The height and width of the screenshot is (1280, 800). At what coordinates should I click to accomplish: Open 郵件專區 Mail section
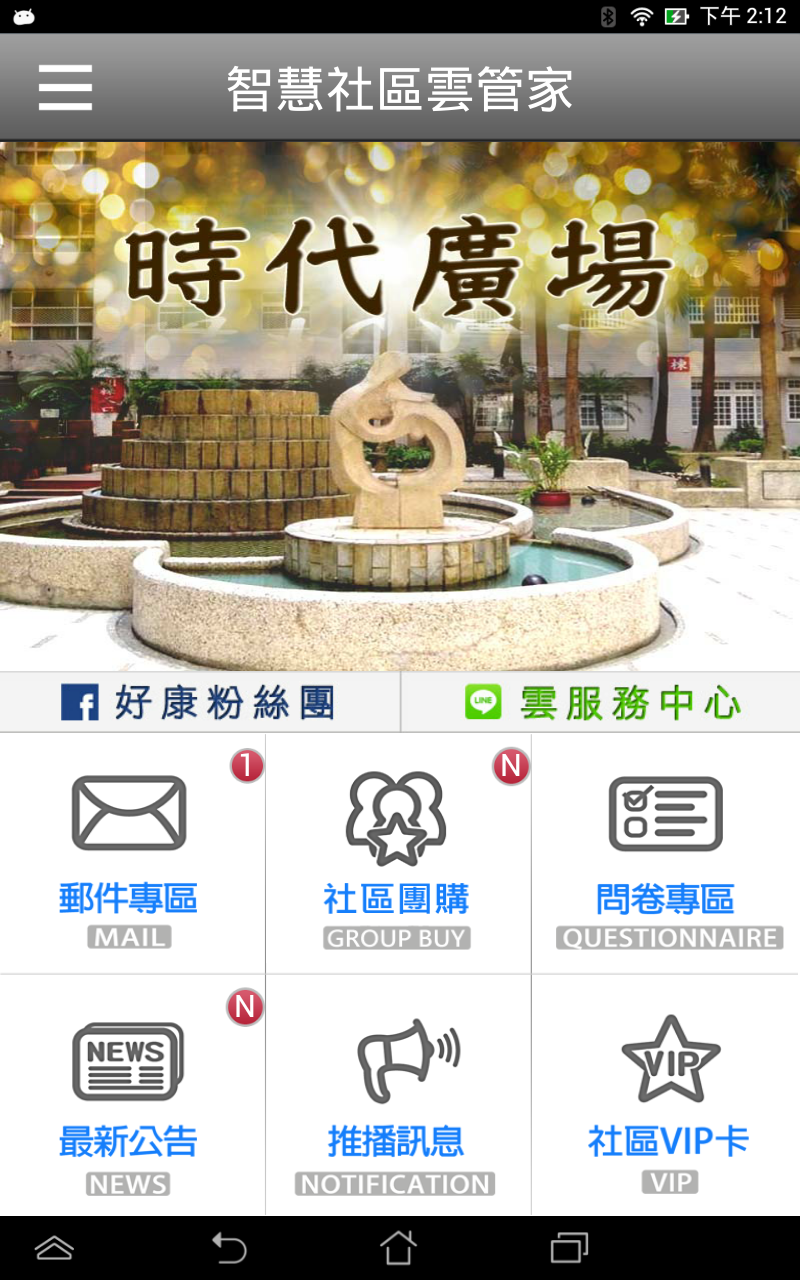coord(131,852)
